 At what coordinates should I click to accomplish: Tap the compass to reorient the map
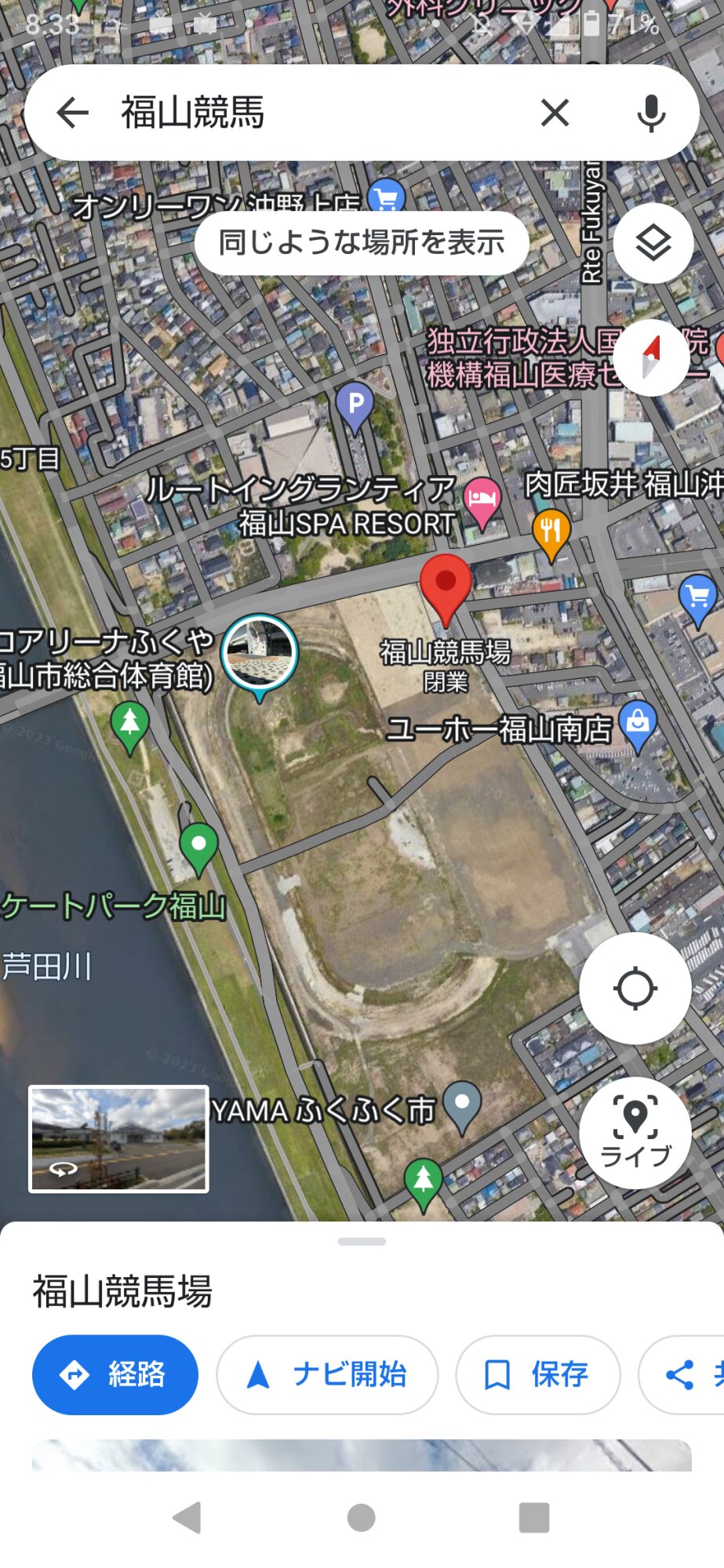(651, 358)
